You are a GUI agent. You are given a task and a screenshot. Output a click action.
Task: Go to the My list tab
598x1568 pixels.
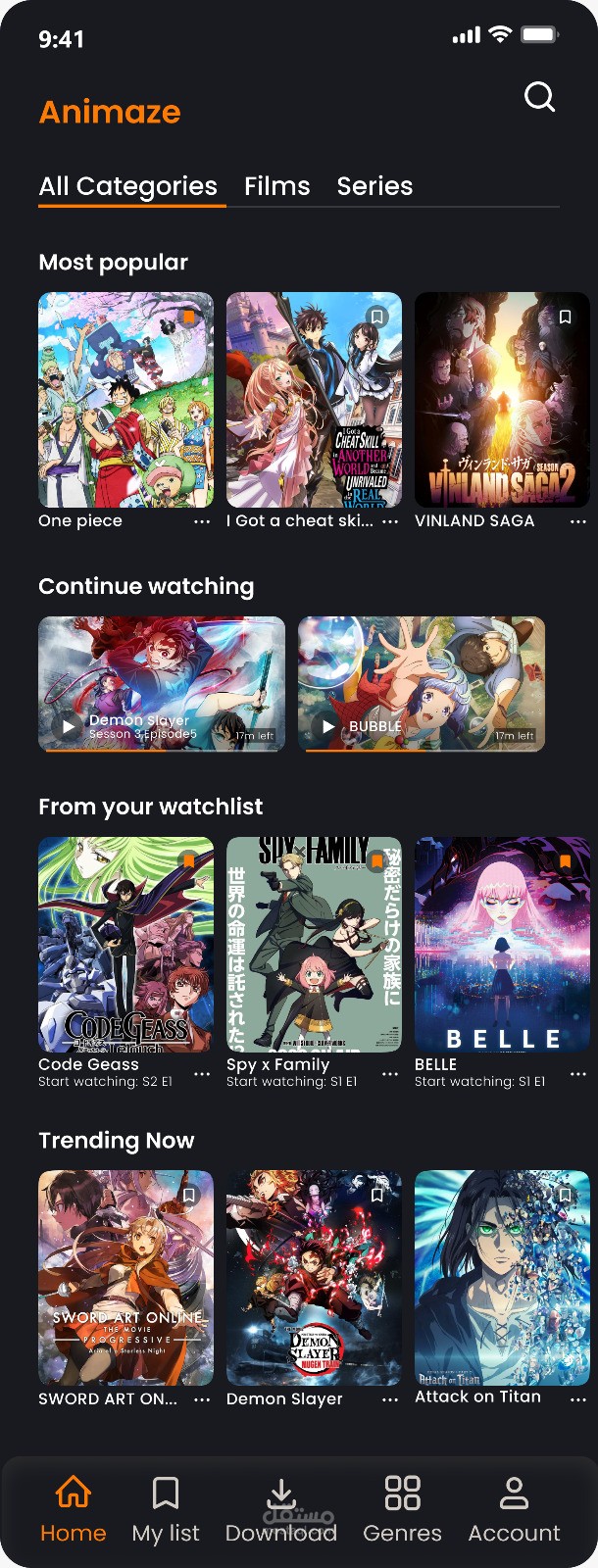(166, 1509)
